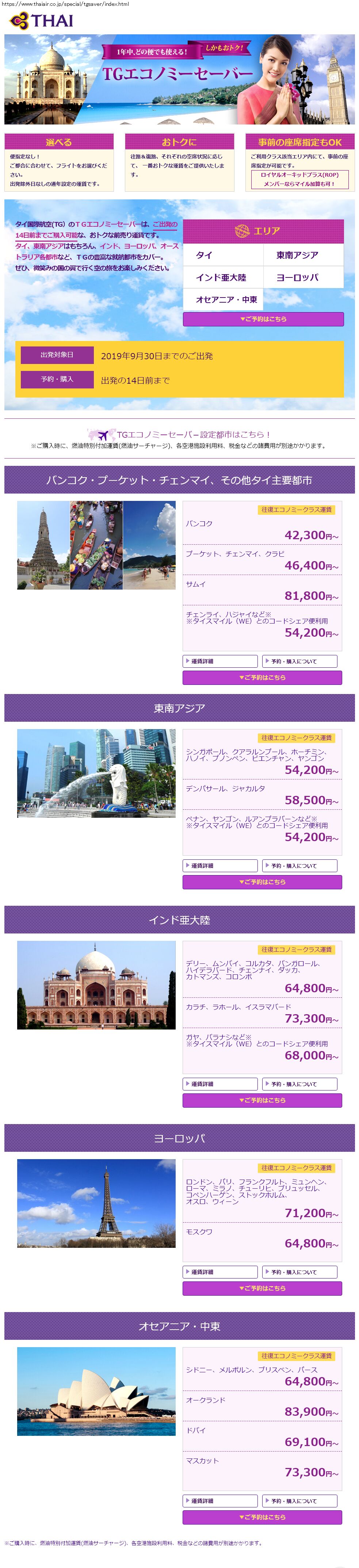Show 運賃詳細 for the デリー fares
359x1568 pixels.
coord(220,1084)
